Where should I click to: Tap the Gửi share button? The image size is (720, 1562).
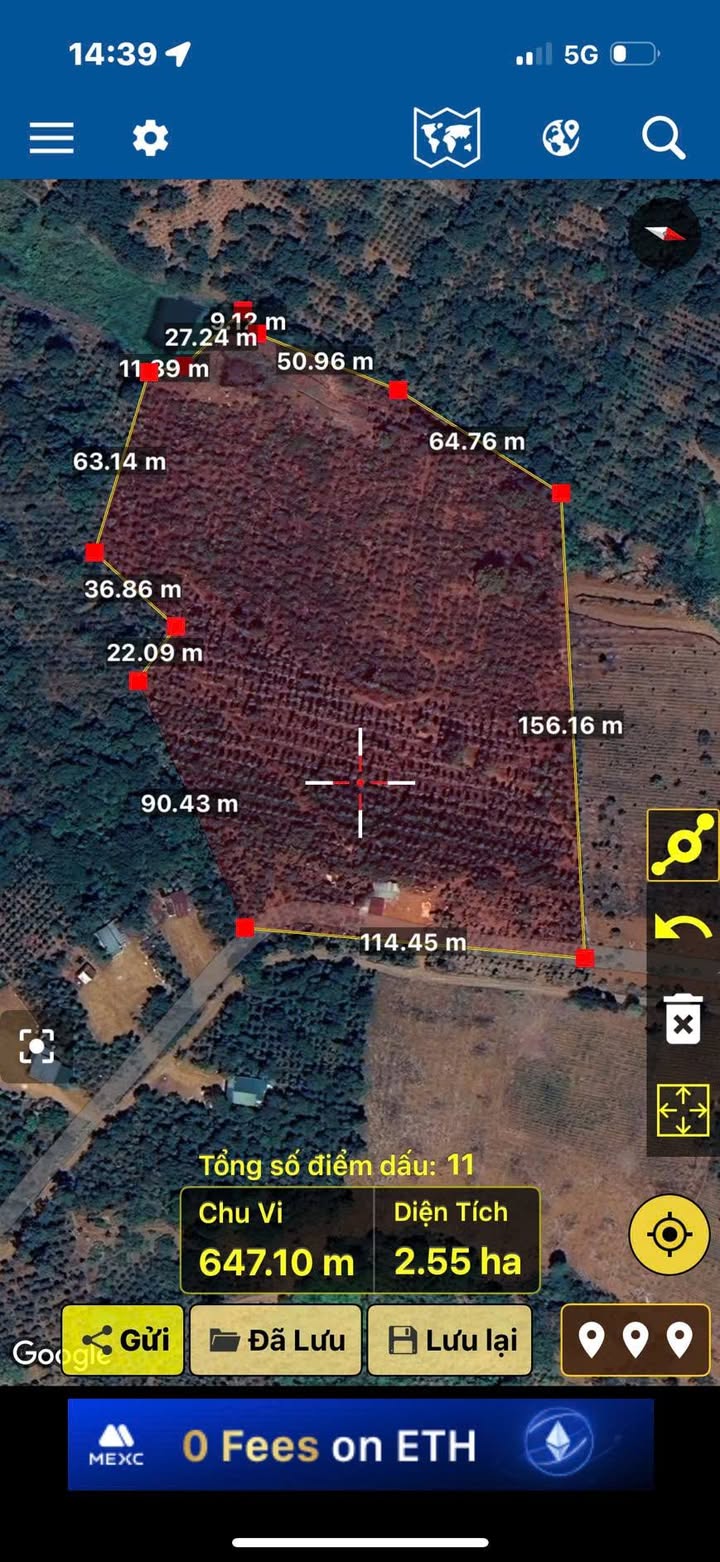point(124,1340)
